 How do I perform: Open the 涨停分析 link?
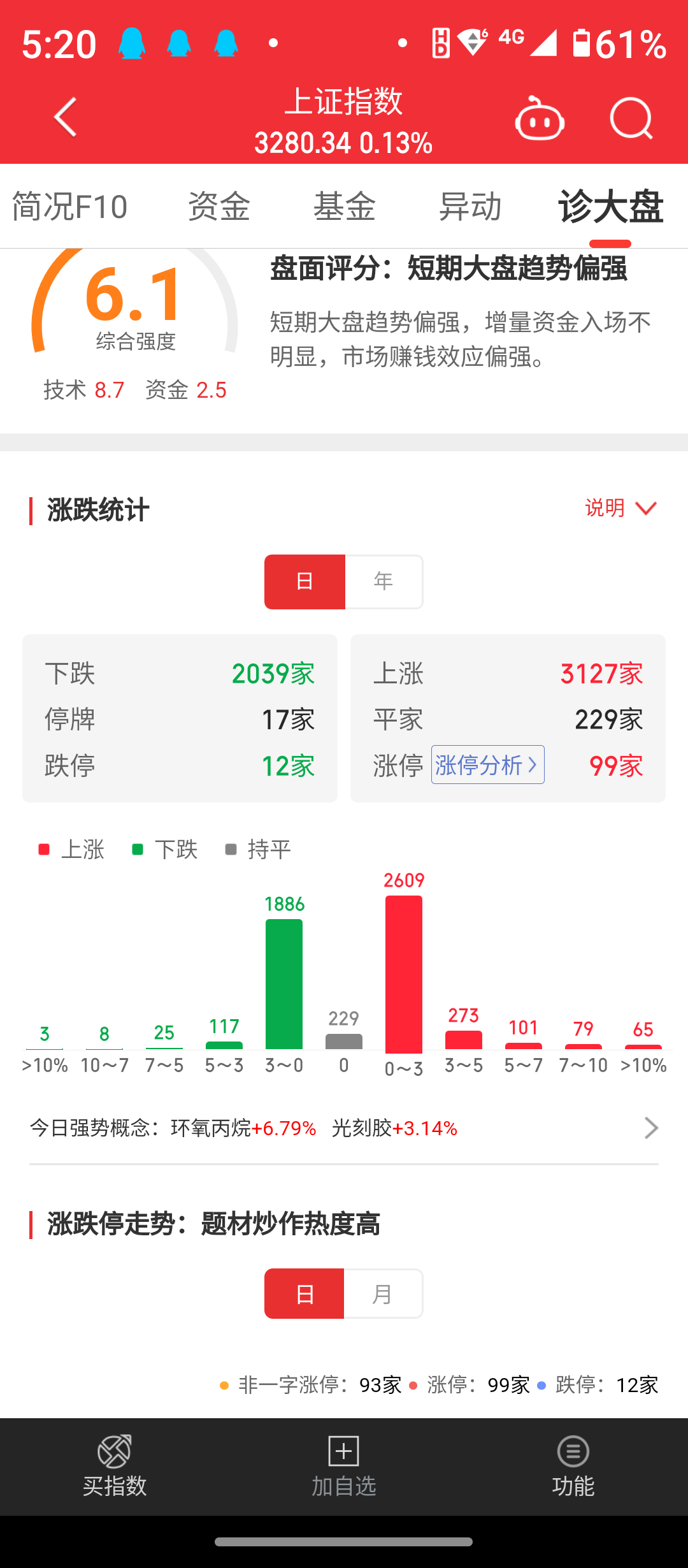[x=488, y=764]
